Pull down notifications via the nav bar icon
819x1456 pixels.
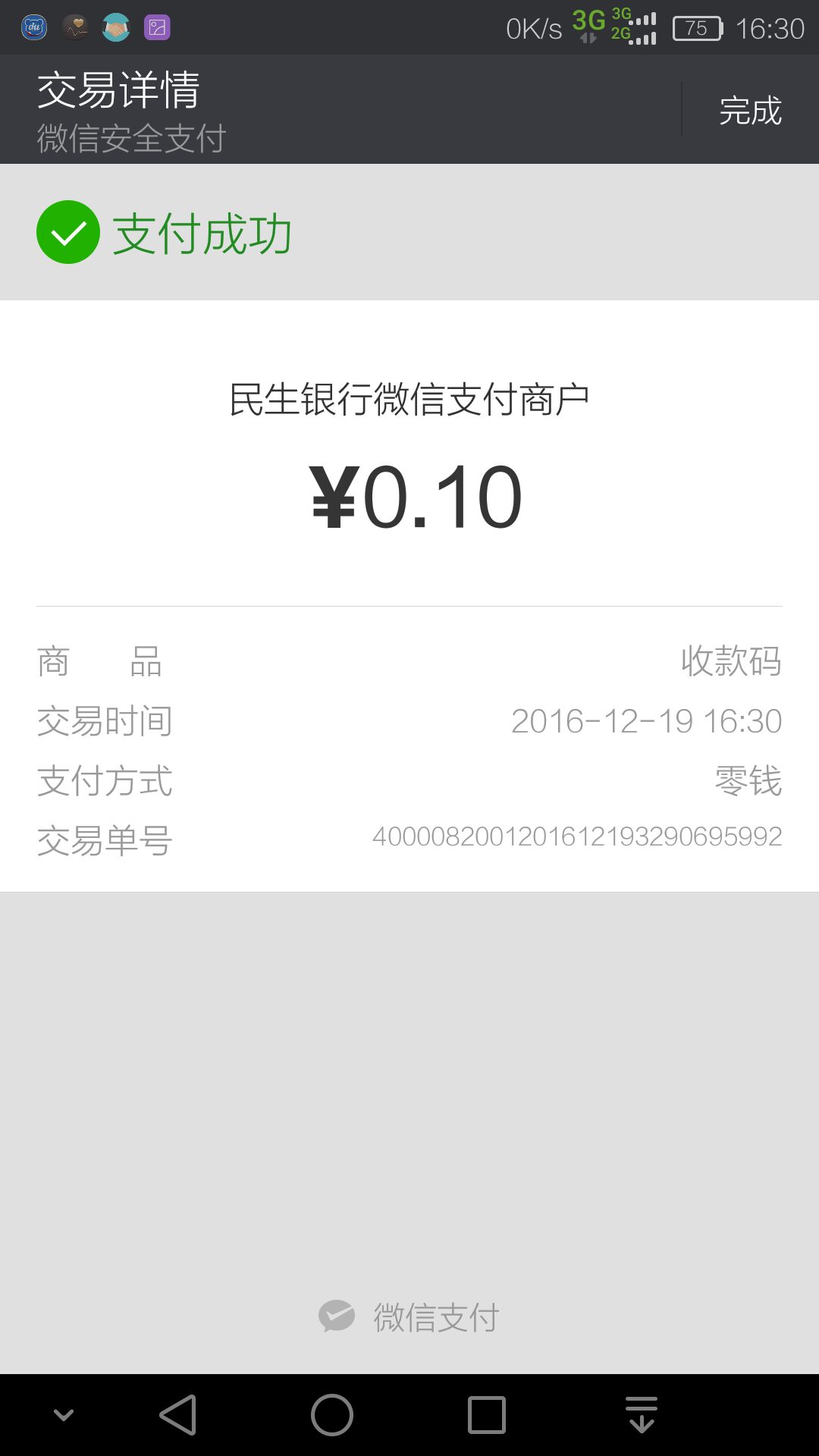642,1415
